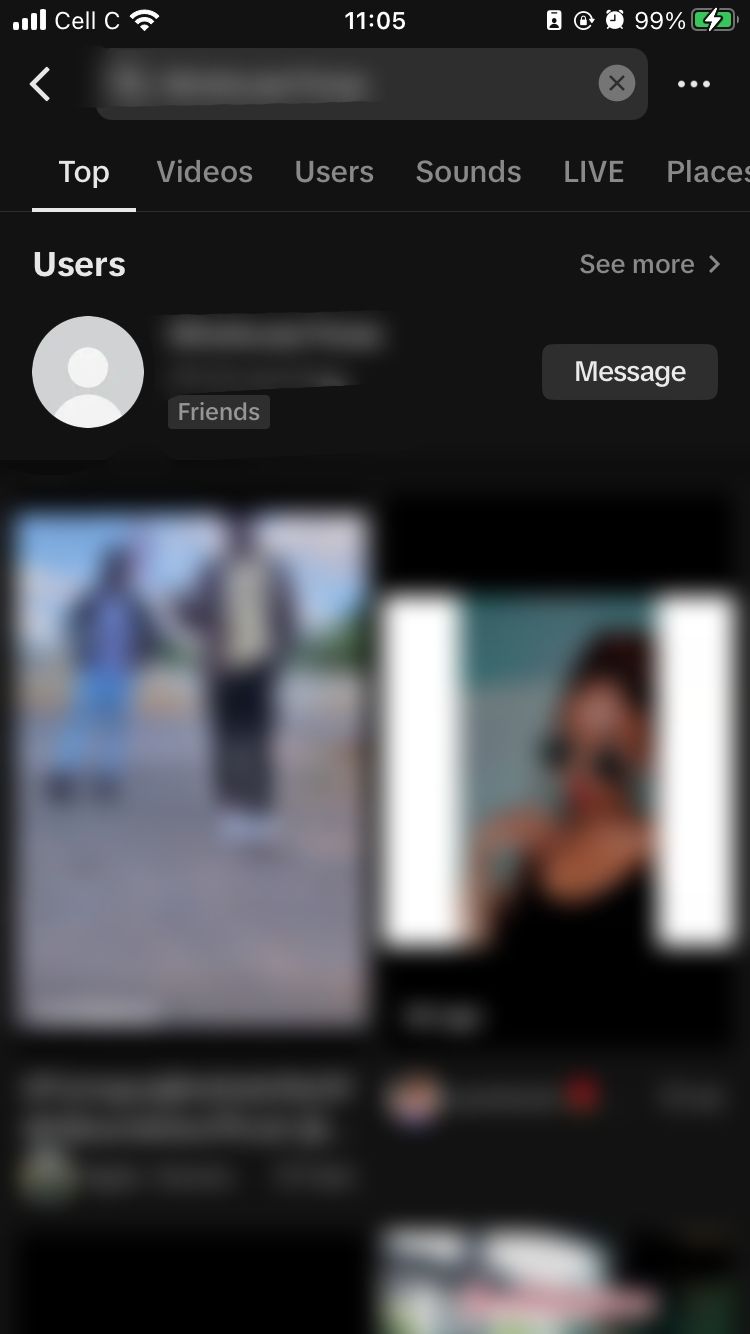Screen dimensions: 750x1334
Task: Switch to the Sounds tab
Action: click(x=468, y=172)
